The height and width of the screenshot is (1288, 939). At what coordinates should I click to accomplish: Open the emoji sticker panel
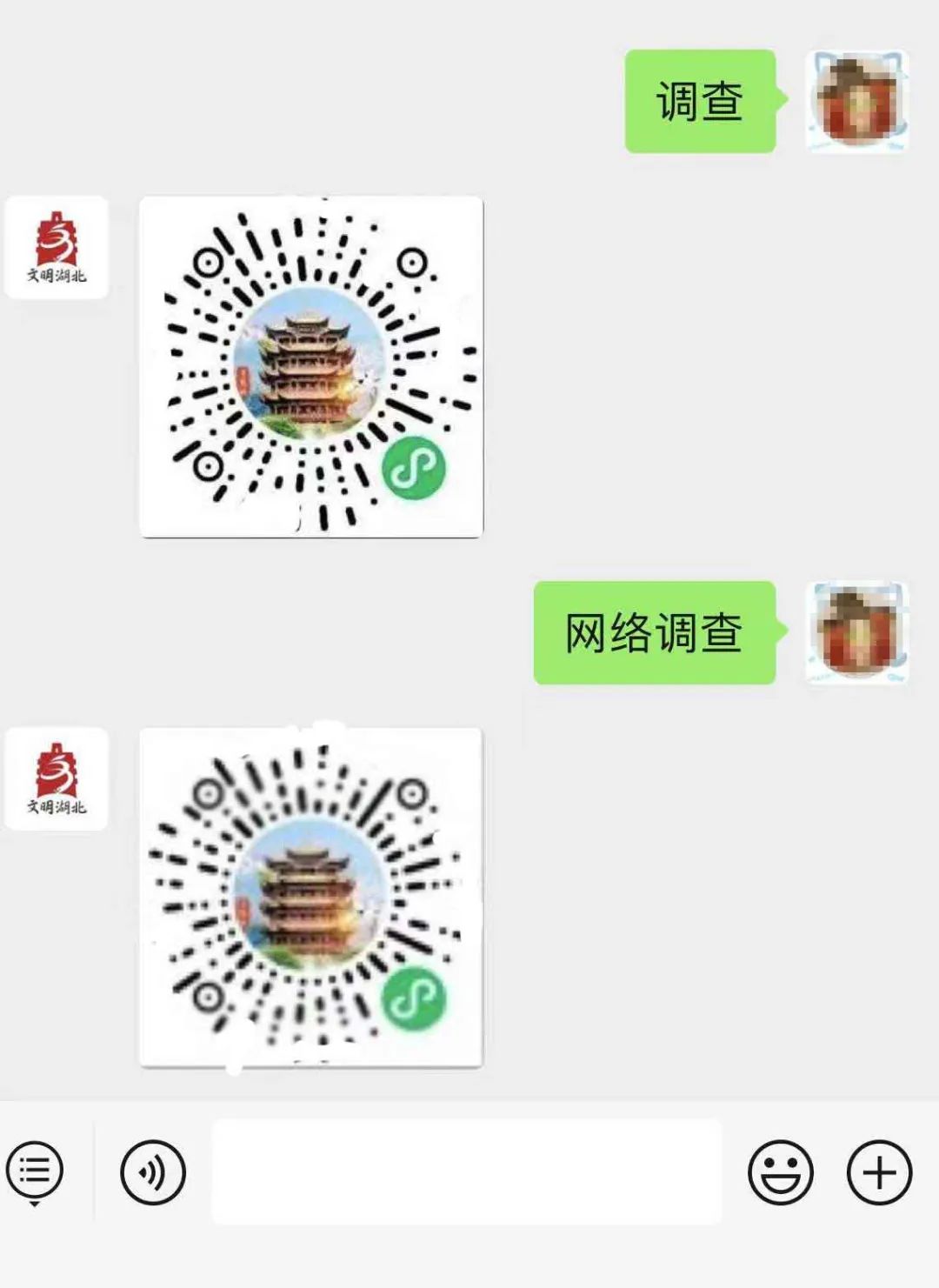pyautogui.click(x=780, y=1172)
